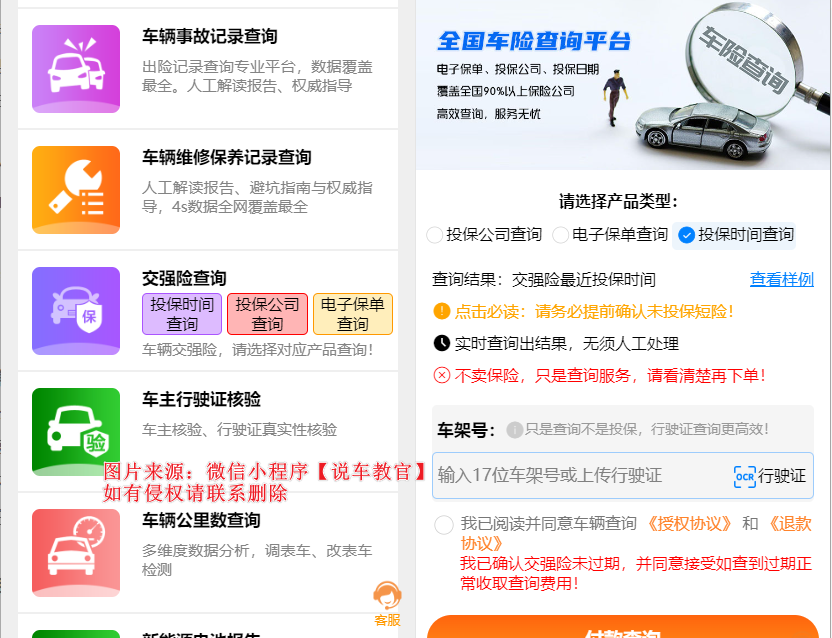Open 车主行驶证核验
832x638 pixels.
(201, 400)
